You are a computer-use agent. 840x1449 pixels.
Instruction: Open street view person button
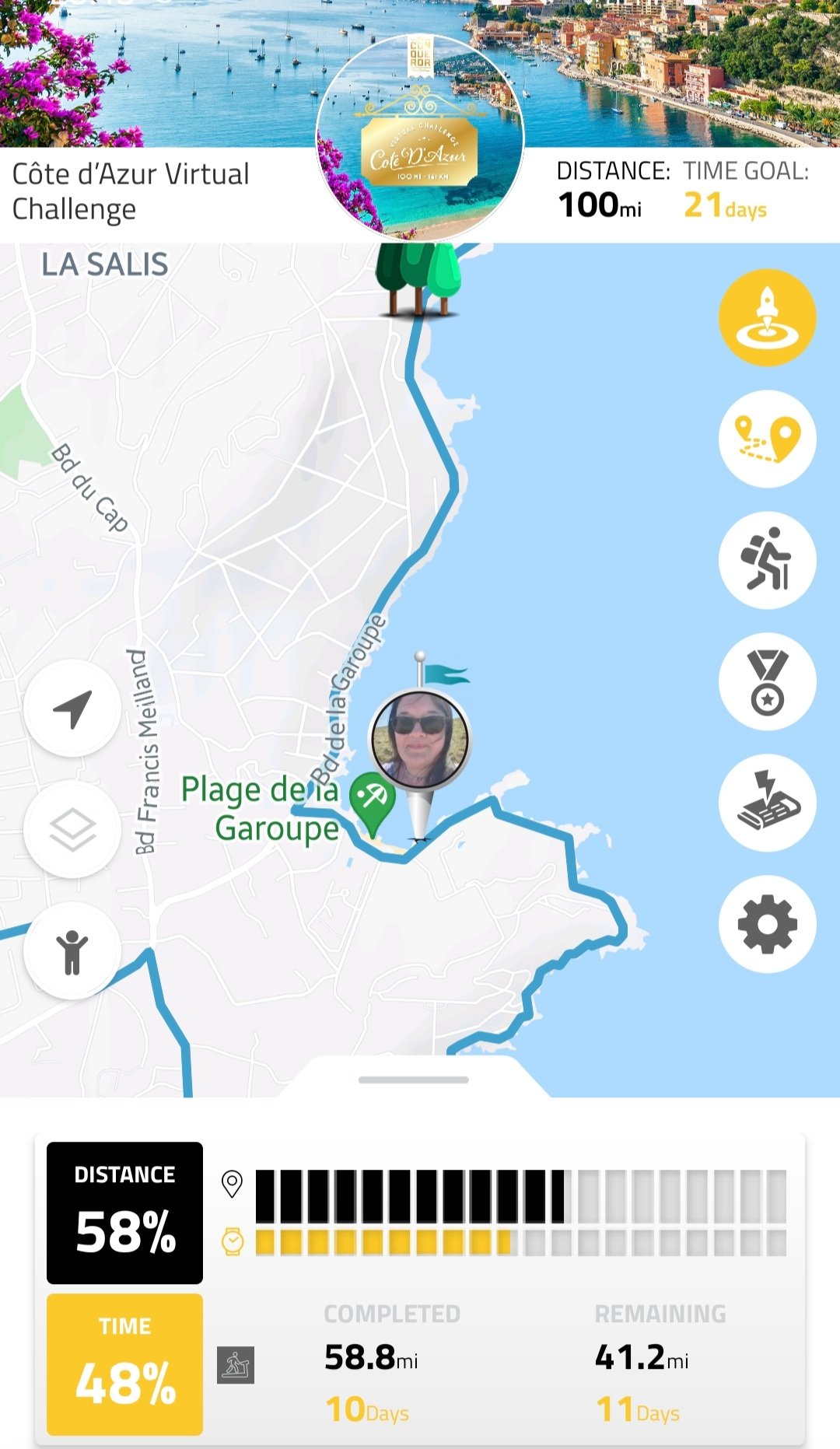click(72, 951)
